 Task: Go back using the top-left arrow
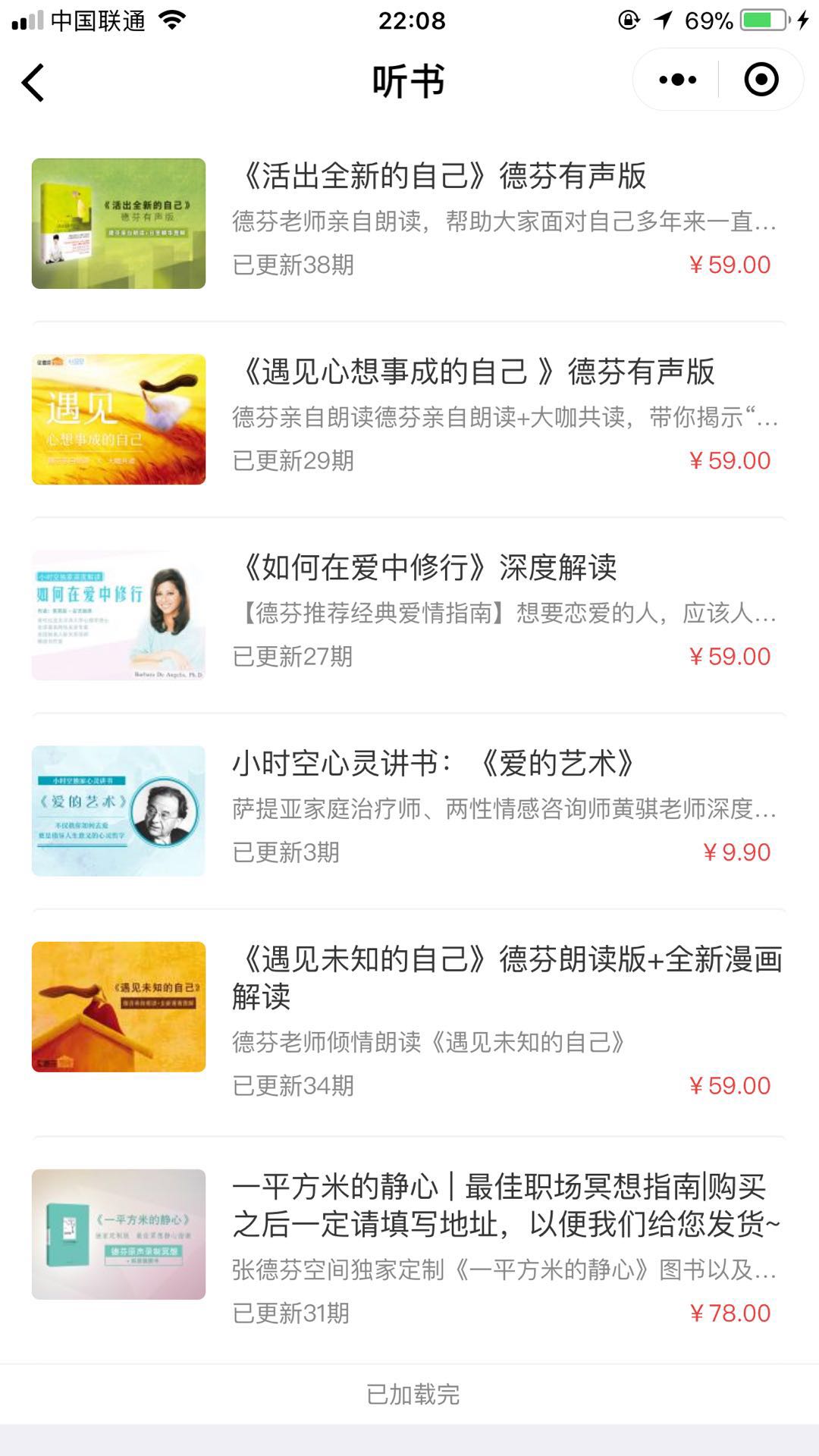click(33, 82)
